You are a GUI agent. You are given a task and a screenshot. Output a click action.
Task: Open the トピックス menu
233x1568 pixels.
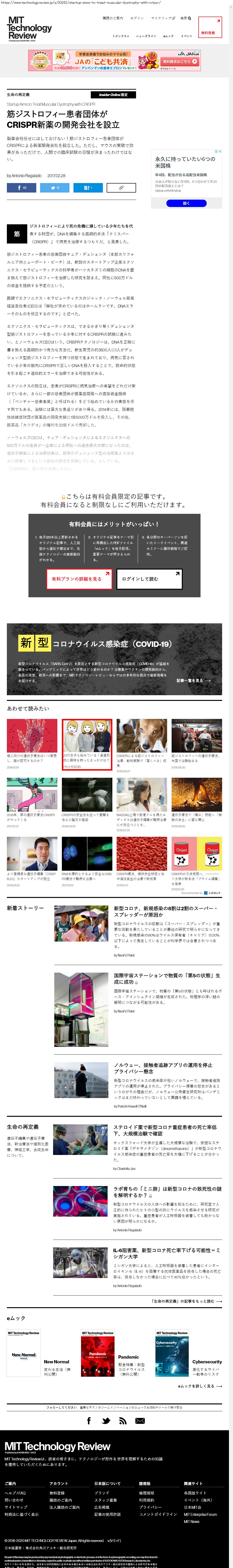[x=120, y=36]
